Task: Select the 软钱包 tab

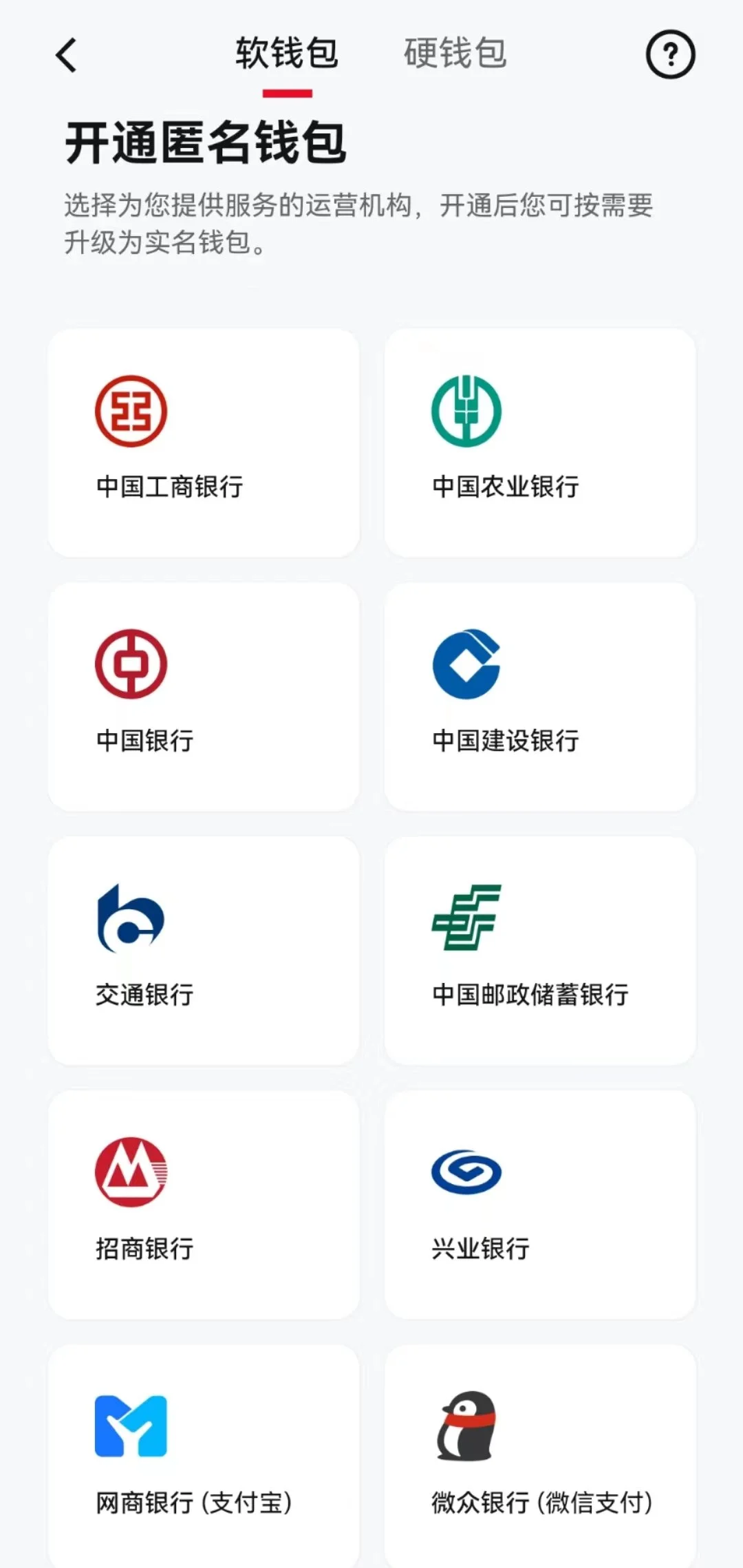Action: click(287, 54)
